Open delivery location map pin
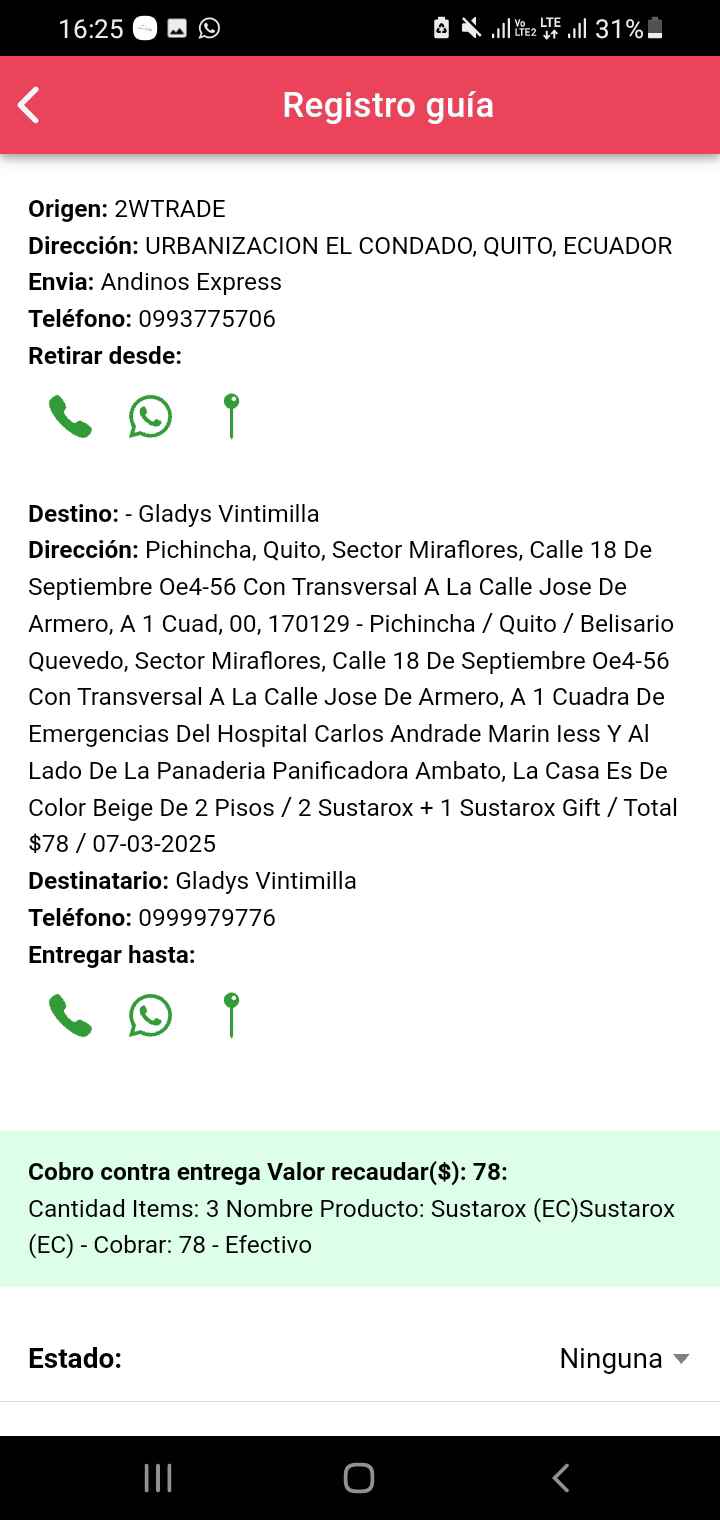720x1520 pixels. (x=231, y=1015)
